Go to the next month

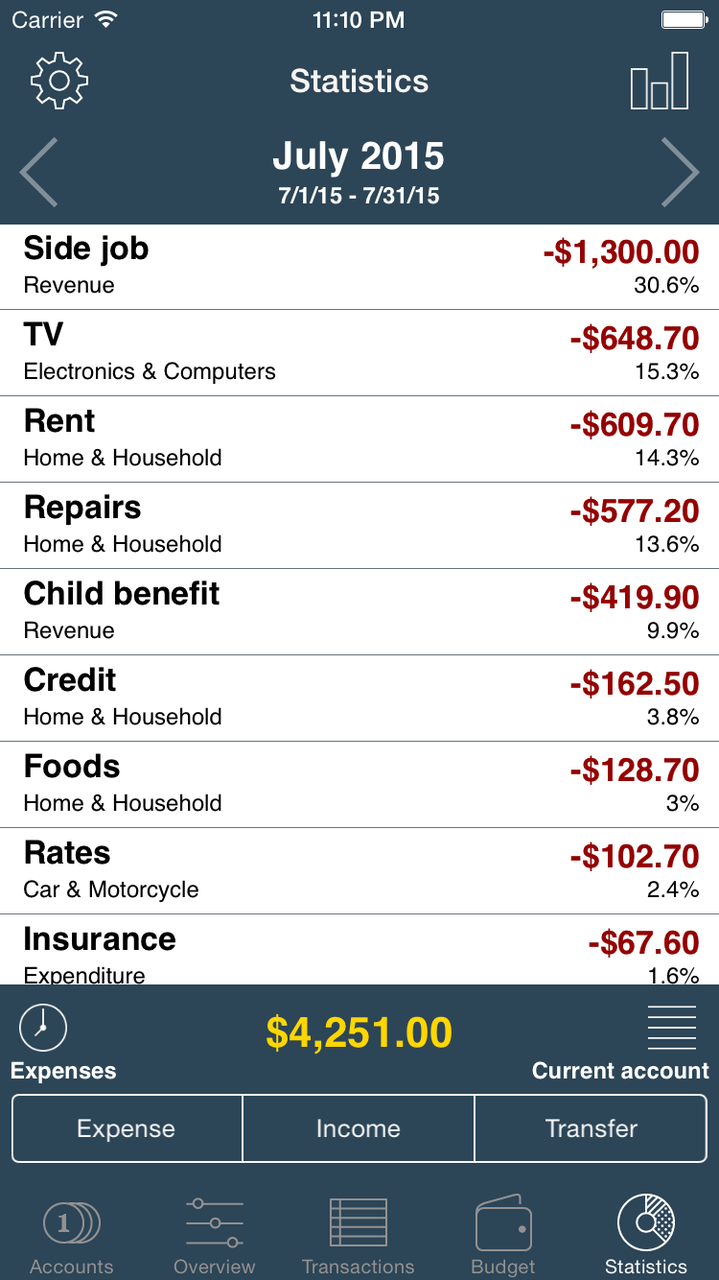[680, 172]
